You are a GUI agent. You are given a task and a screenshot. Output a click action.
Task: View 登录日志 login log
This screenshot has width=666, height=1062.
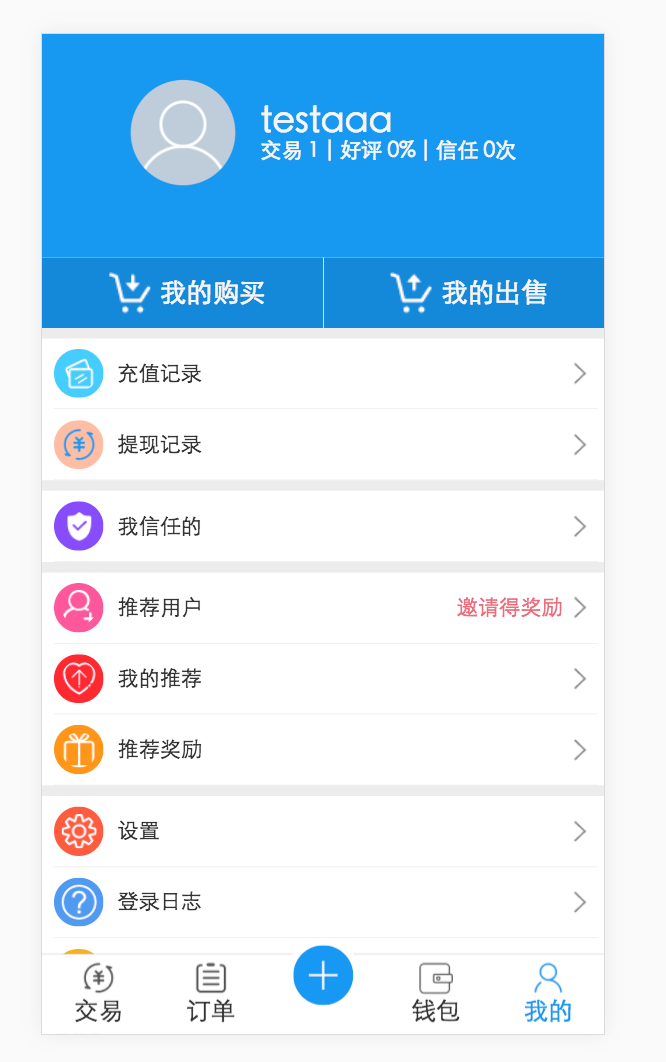tap(322, 902)
